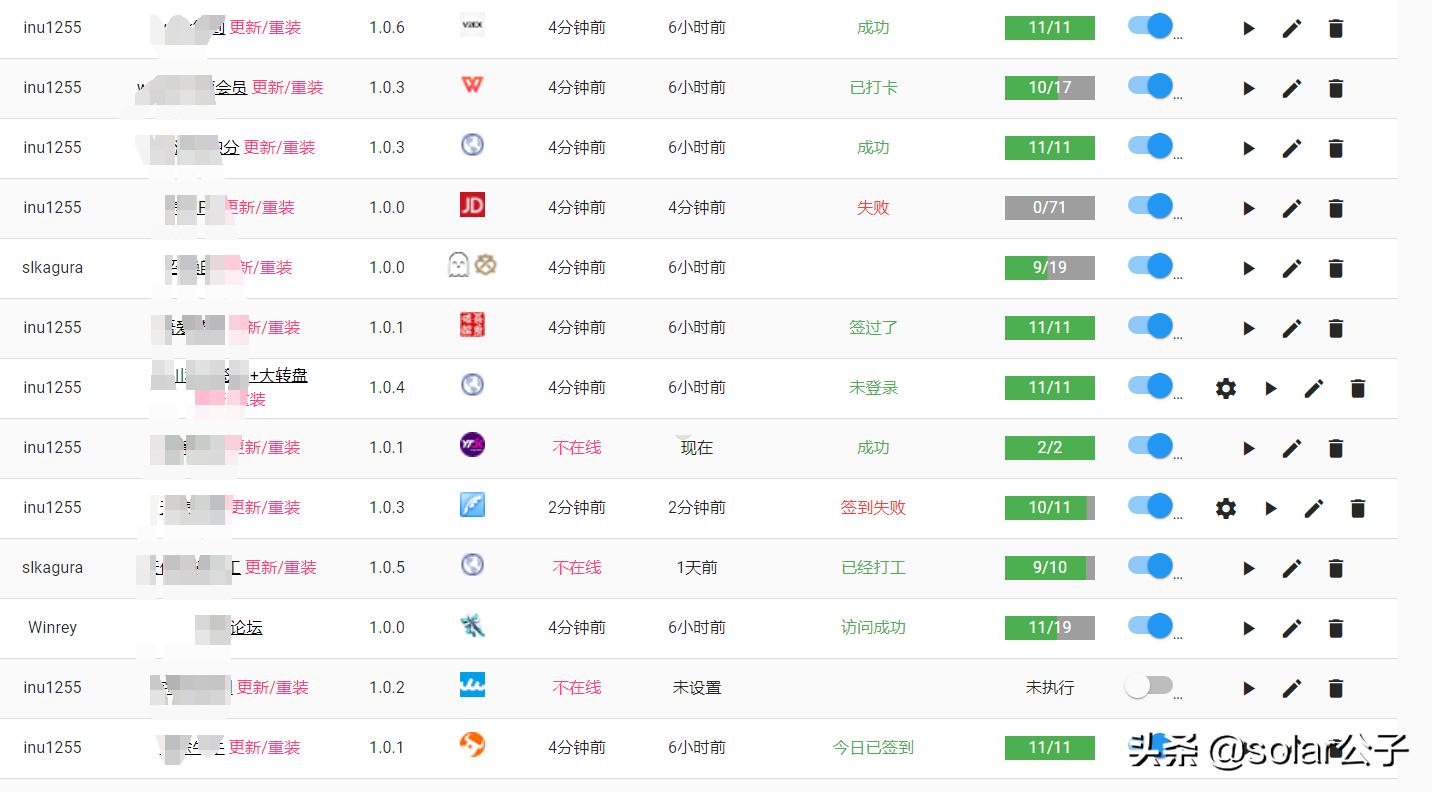Edit the version 1.0.6 task
This screenshot has height=792, width=1432.
coord(1292,29)
